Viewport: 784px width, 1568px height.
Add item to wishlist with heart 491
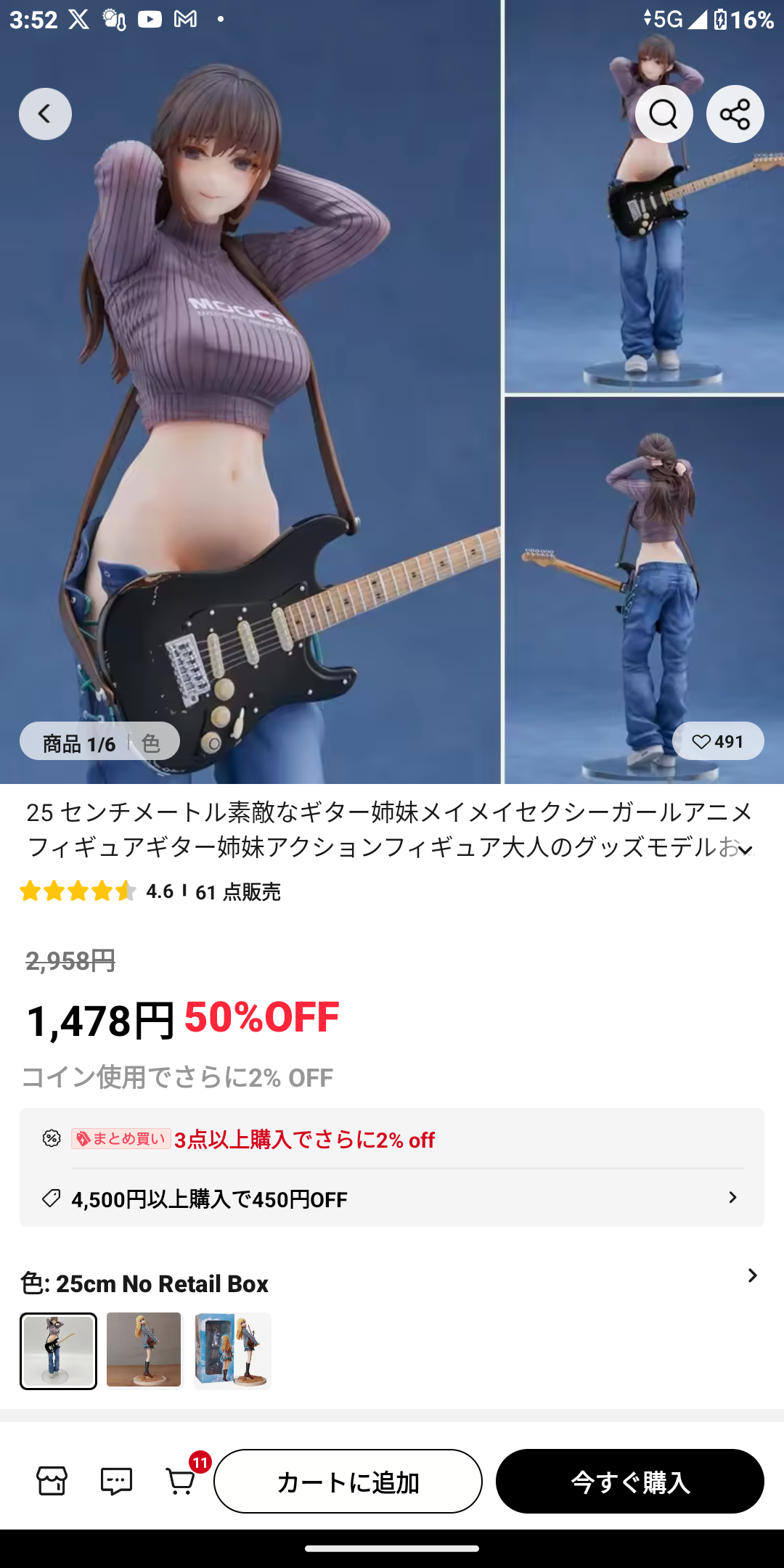717,741
